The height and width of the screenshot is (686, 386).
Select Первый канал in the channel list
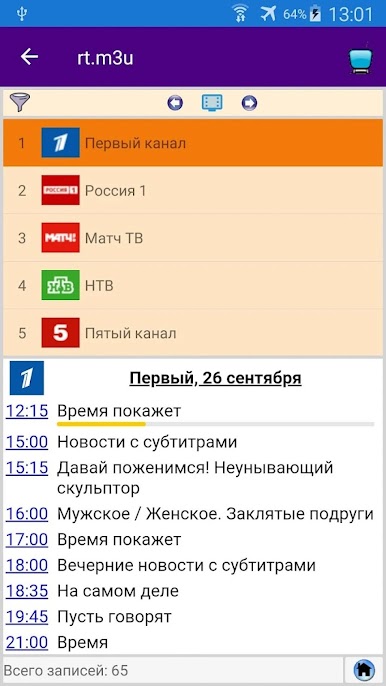(193, 143)
